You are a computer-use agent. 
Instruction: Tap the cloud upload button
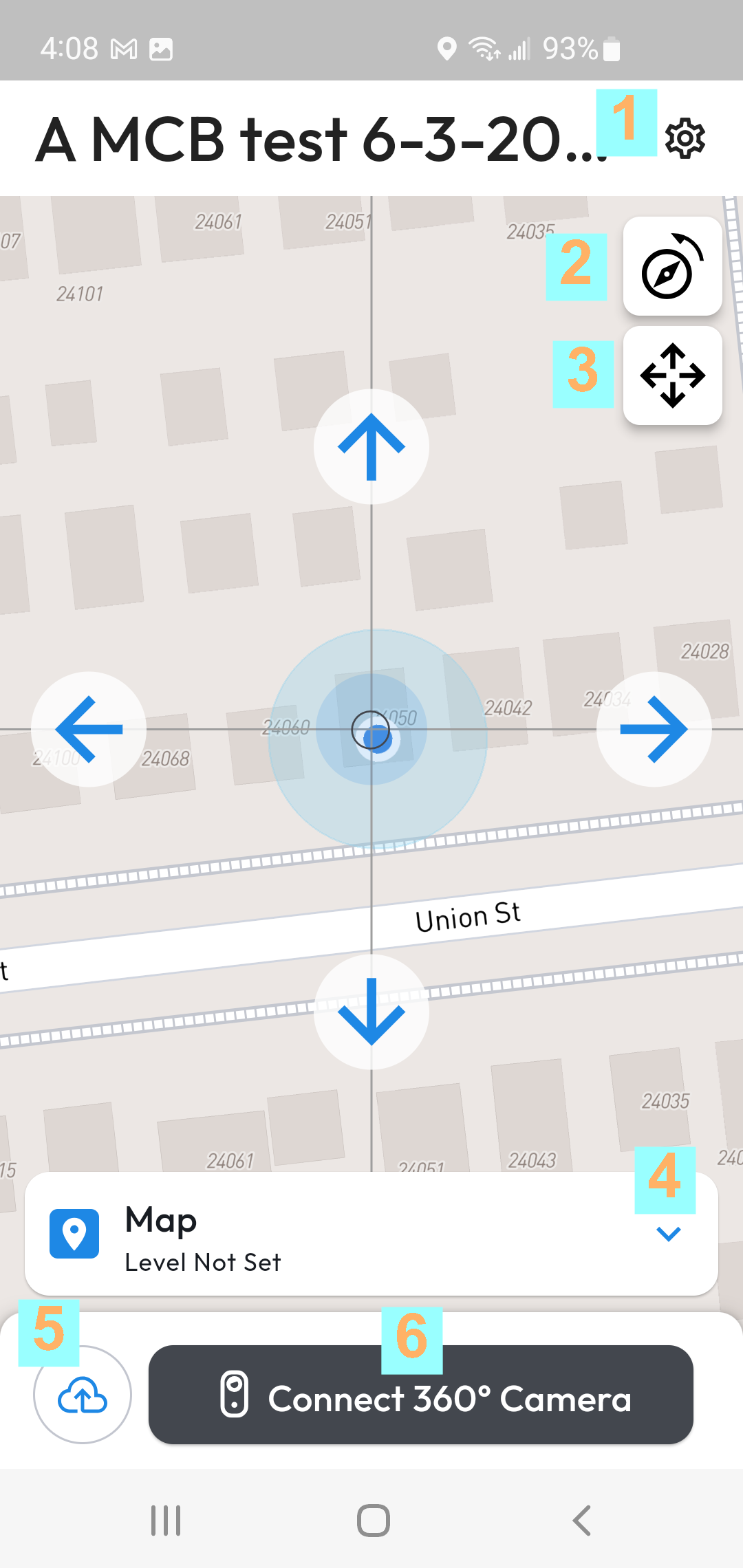point(83,1395)
